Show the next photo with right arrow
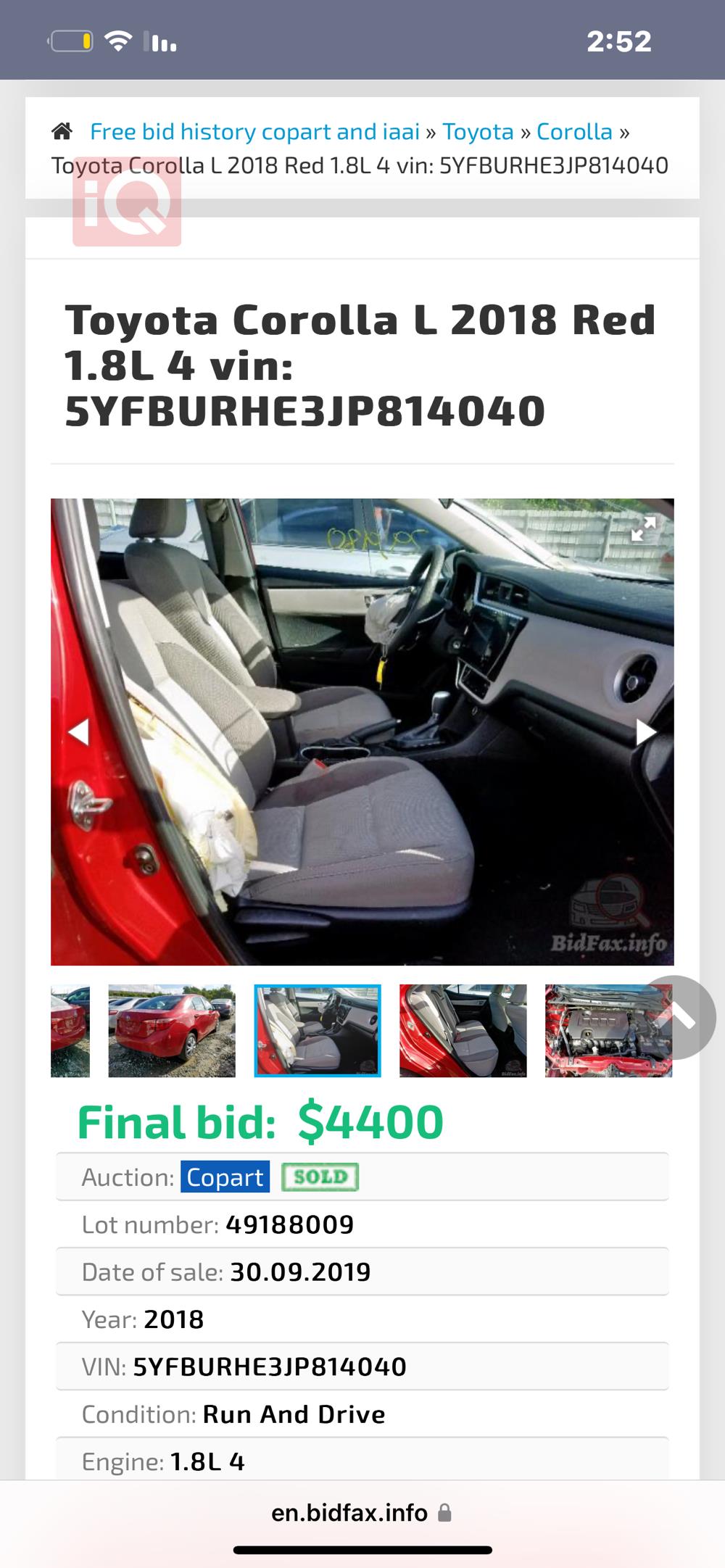The width and height of the screenshot is (725, 1568). coord(645,731)
